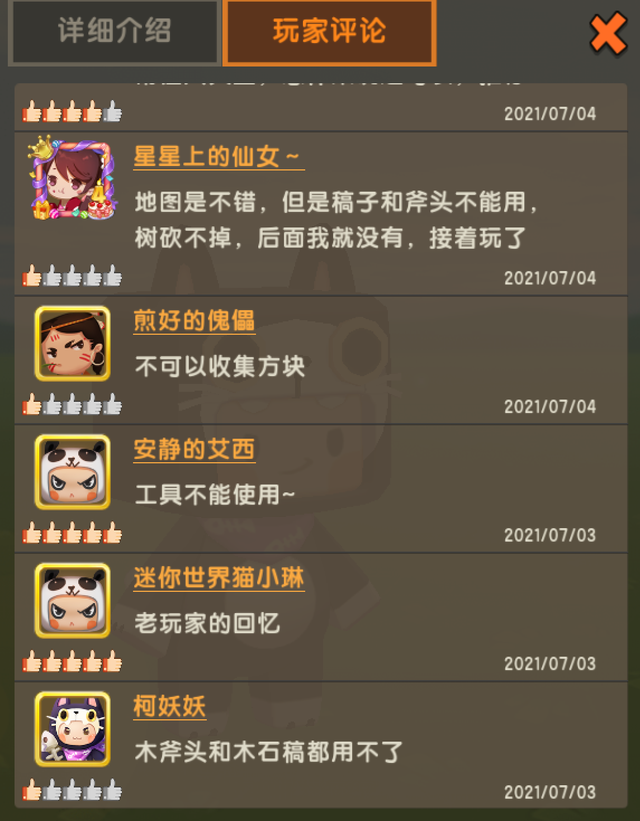Open 迷你世界猫小琳 profile link
Image resolution: width=640 pixels, height=821 pixels.
pyautogui.click(x=219, y=579)
